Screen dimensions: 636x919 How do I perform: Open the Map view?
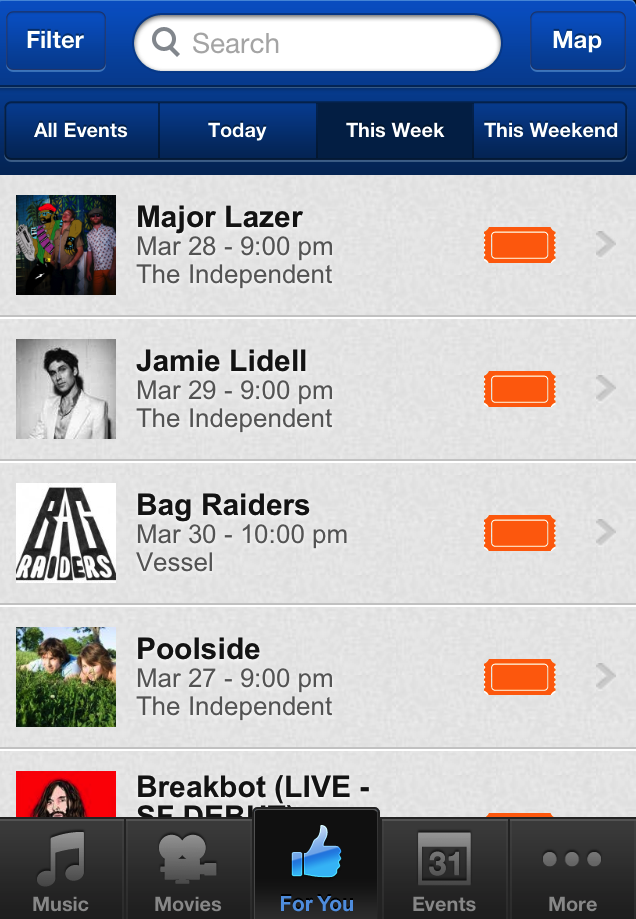pos(577,41)
